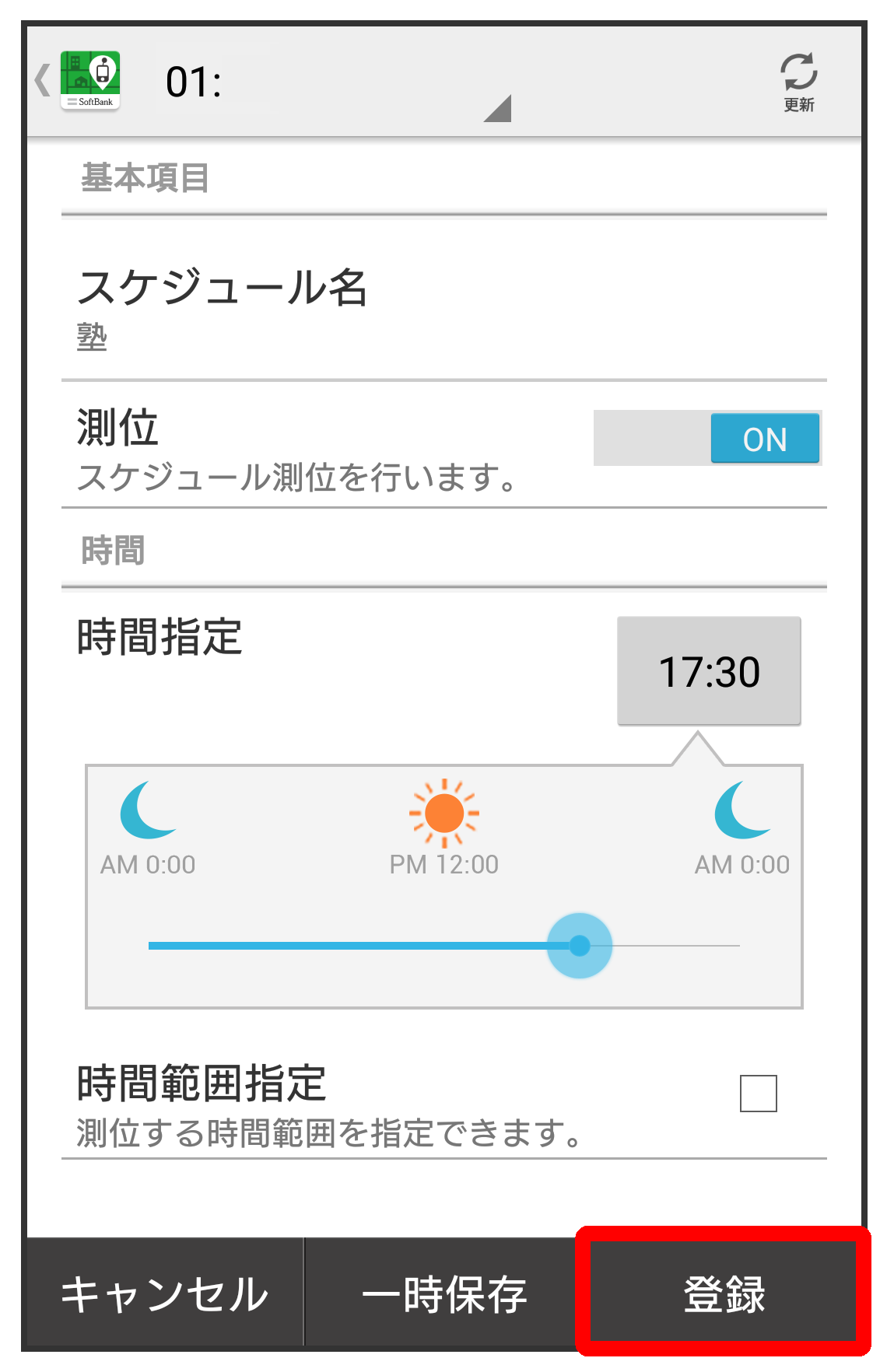Tap the 更新 refresh icon
The width and height of the screenshot is (887, 1372).
(x=798, y=82)
